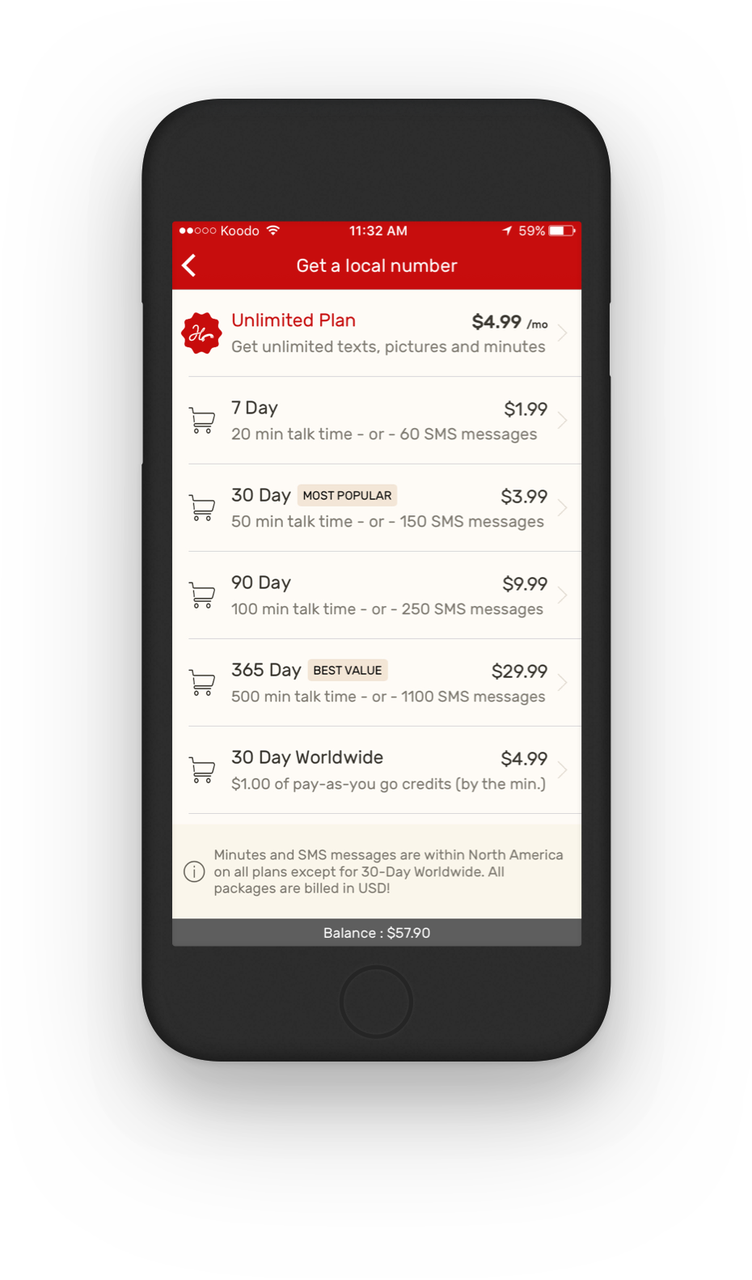This screenshot has width=752, height=1280.
Task: Open the Unlimited Plan option
Action: click(376, 333)
